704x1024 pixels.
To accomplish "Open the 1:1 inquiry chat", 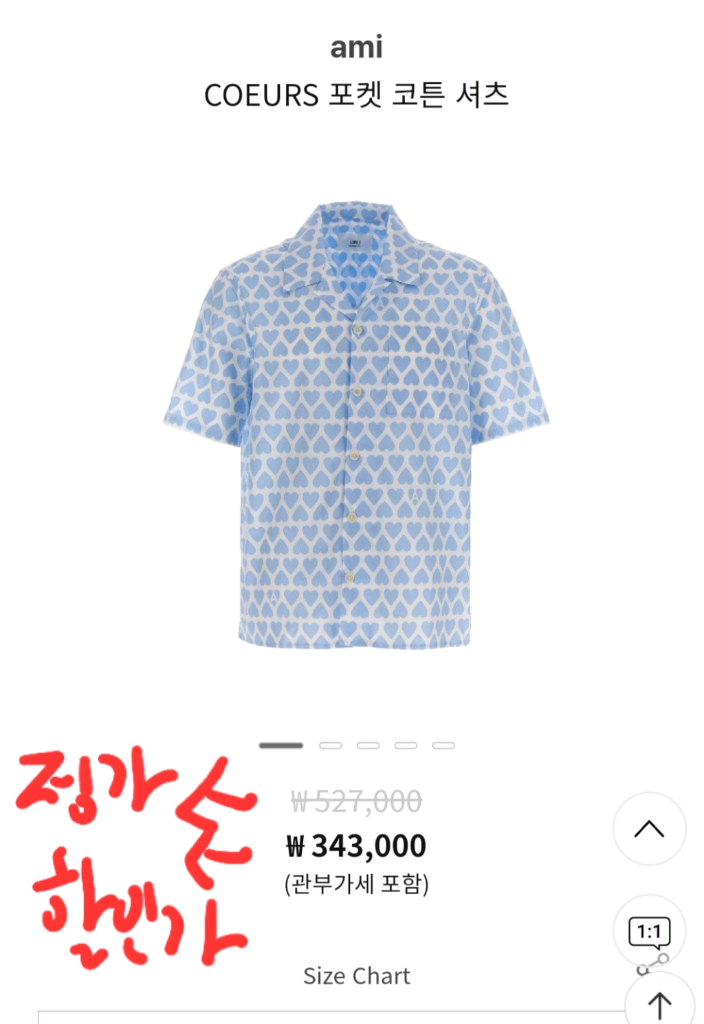I will click(649, 933).
